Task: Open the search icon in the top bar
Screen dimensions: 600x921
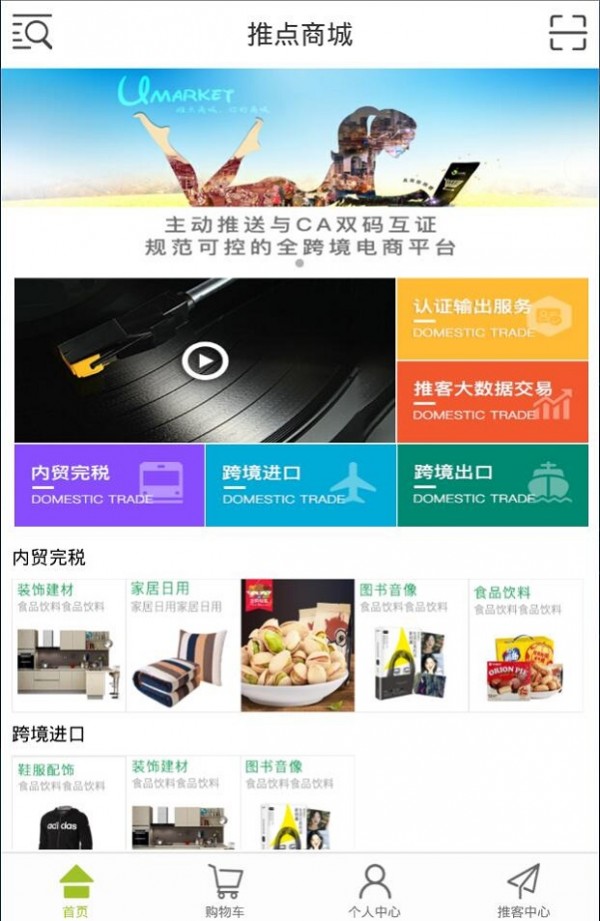Action: coord(31,33)
